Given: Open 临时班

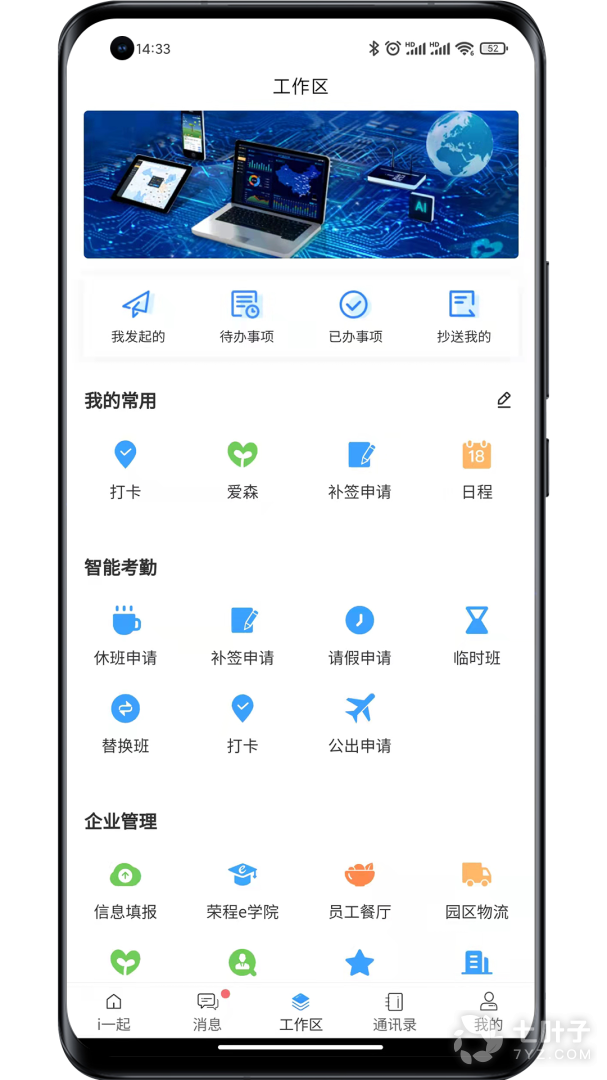Looking at the screenshot, I should pyautogui.click(x=477, y=634).
